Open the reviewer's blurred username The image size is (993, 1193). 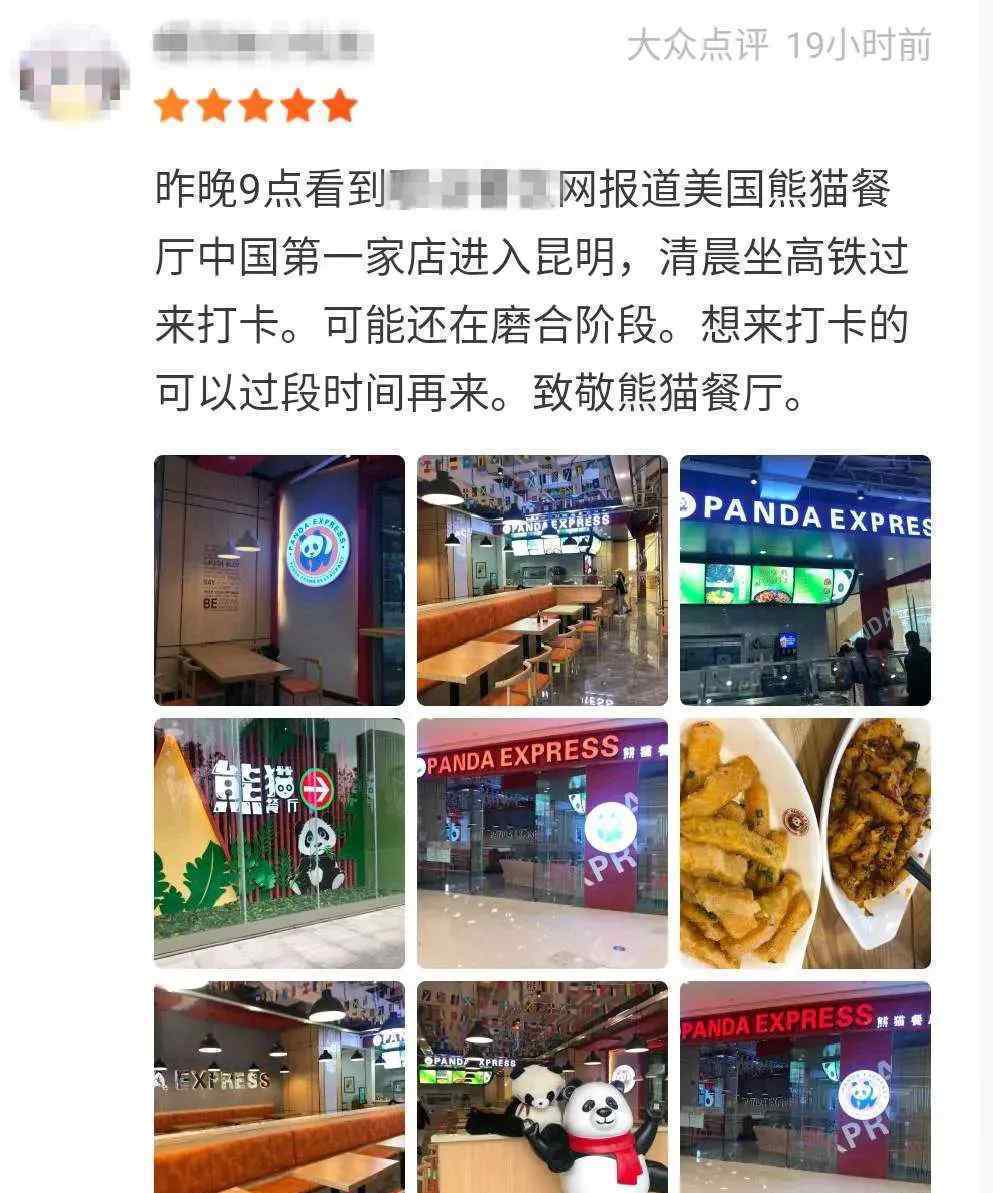[x=263, y=46]
